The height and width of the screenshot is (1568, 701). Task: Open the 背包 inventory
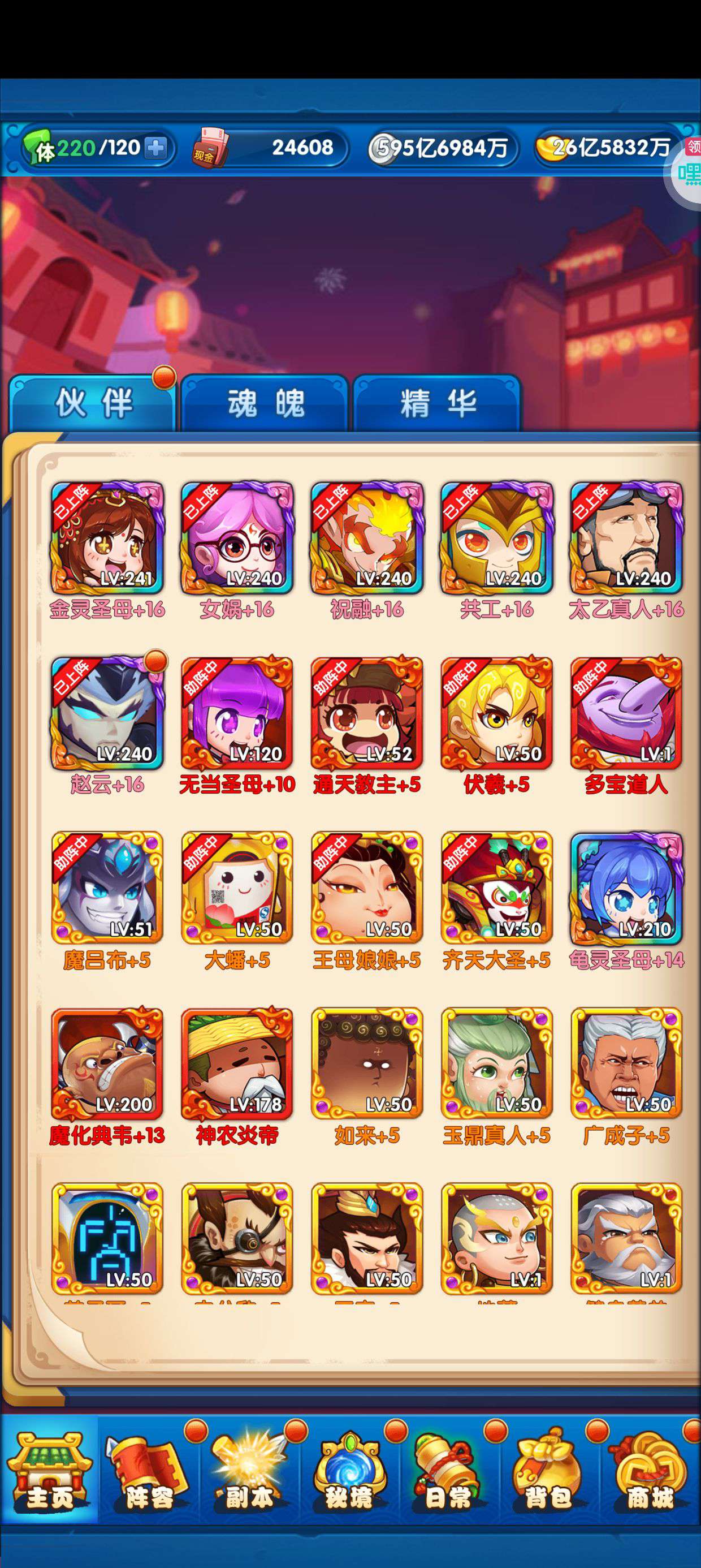click(x=549, y=1472)
